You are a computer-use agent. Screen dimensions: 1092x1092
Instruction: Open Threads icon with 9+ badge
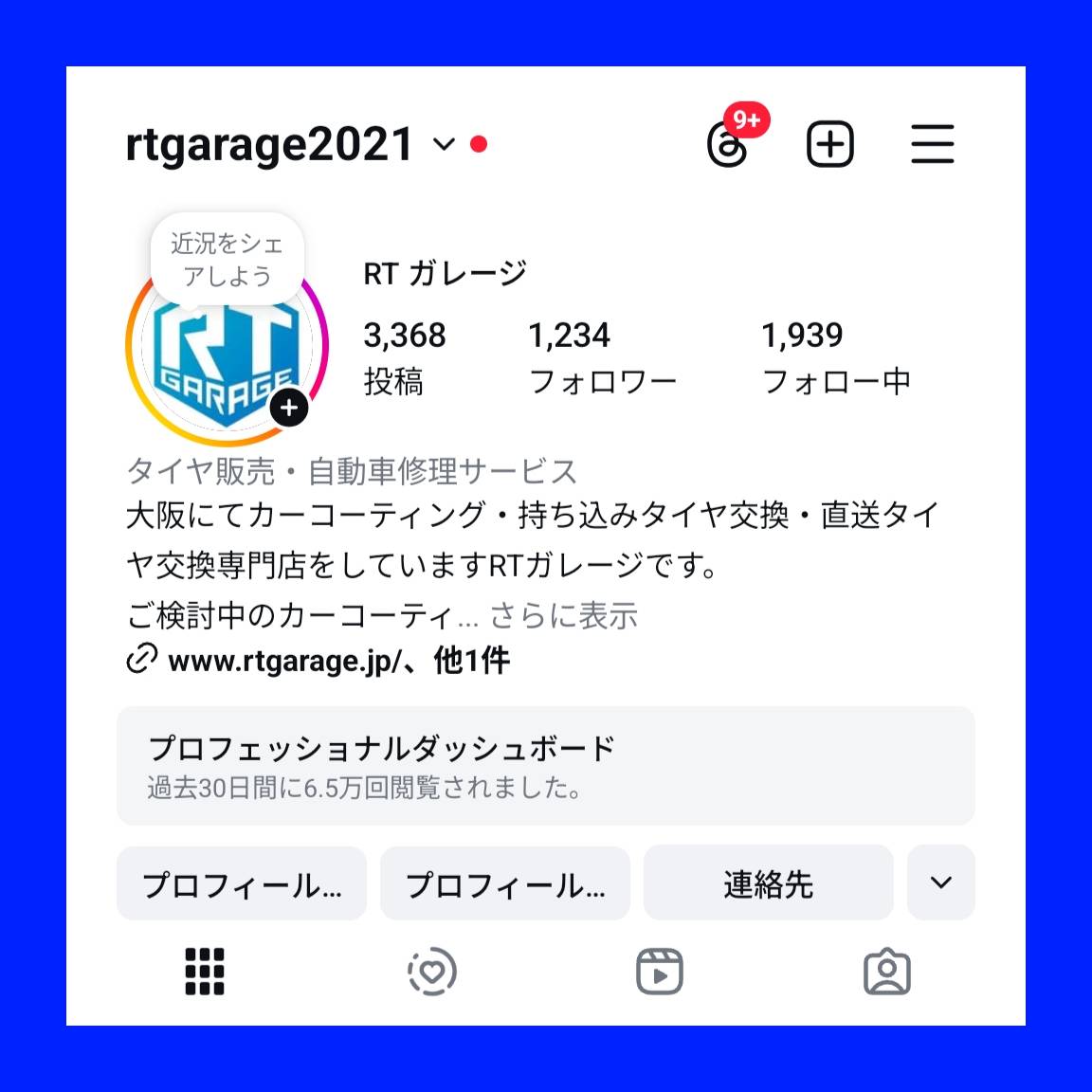(728, 146)
